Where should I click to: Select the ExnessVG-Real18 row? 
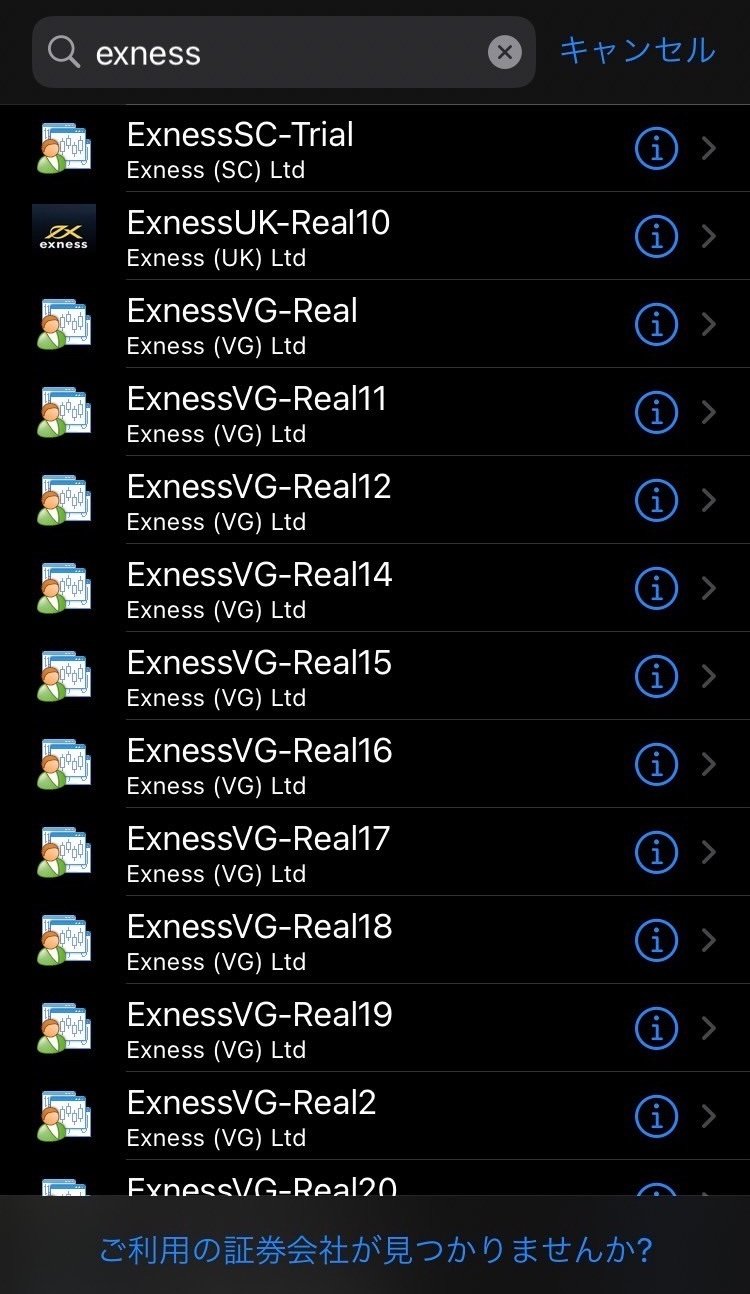pyautogui.click(x=375, y=940)
